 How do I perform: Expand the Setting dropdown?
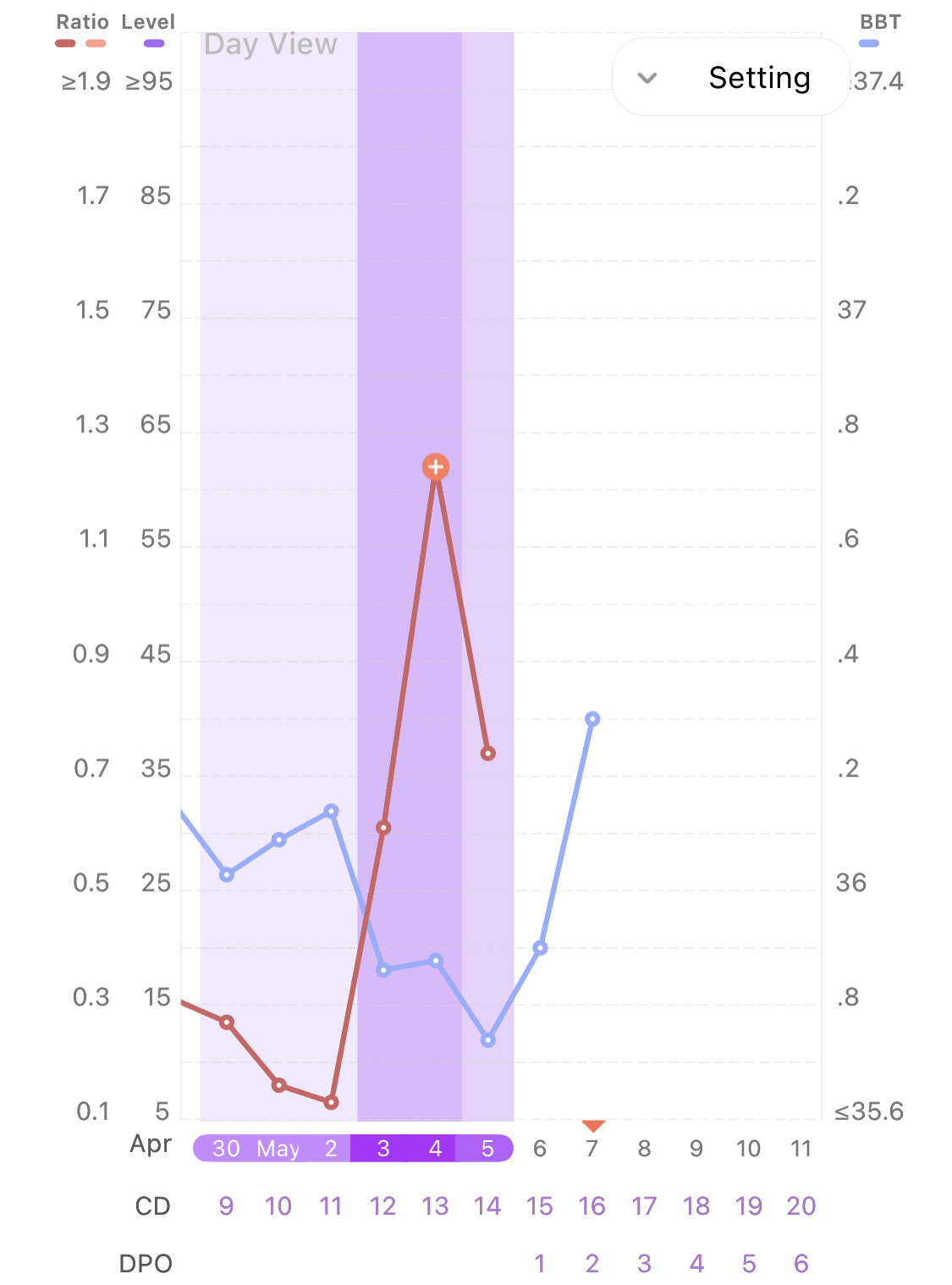click(x=730, y=78)
